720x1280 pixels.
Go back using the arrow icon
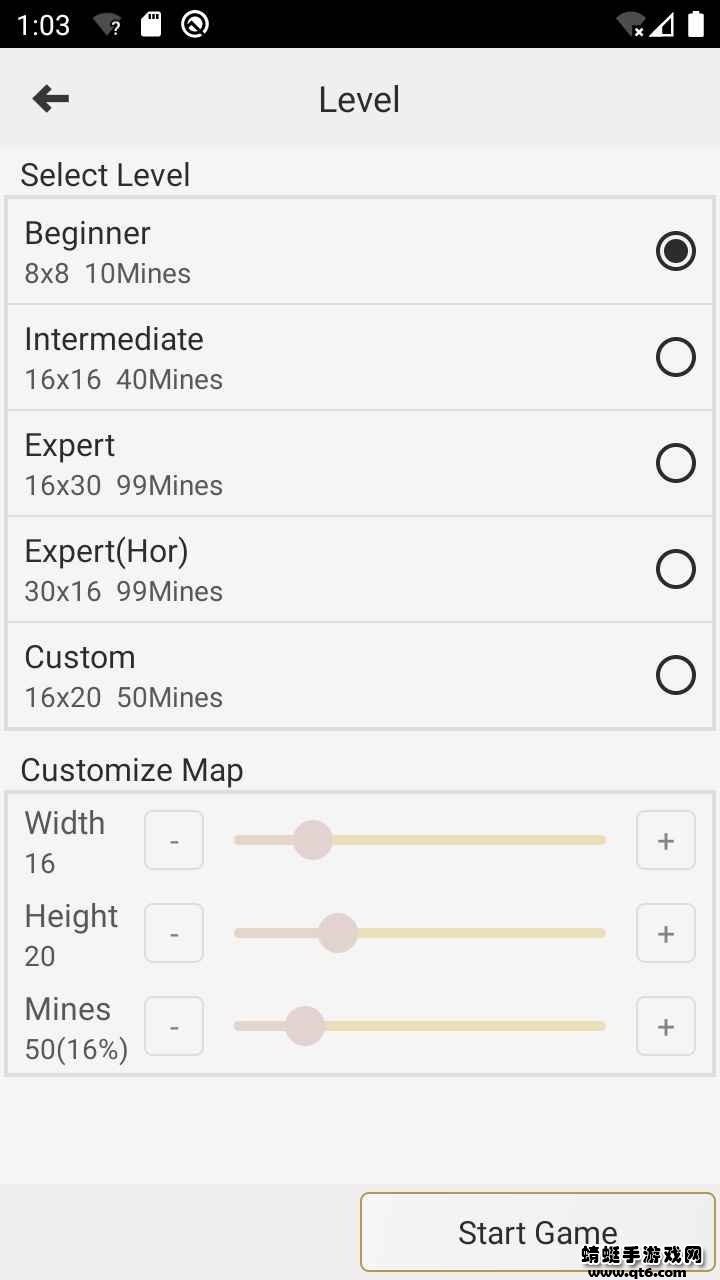pos(50,98)
